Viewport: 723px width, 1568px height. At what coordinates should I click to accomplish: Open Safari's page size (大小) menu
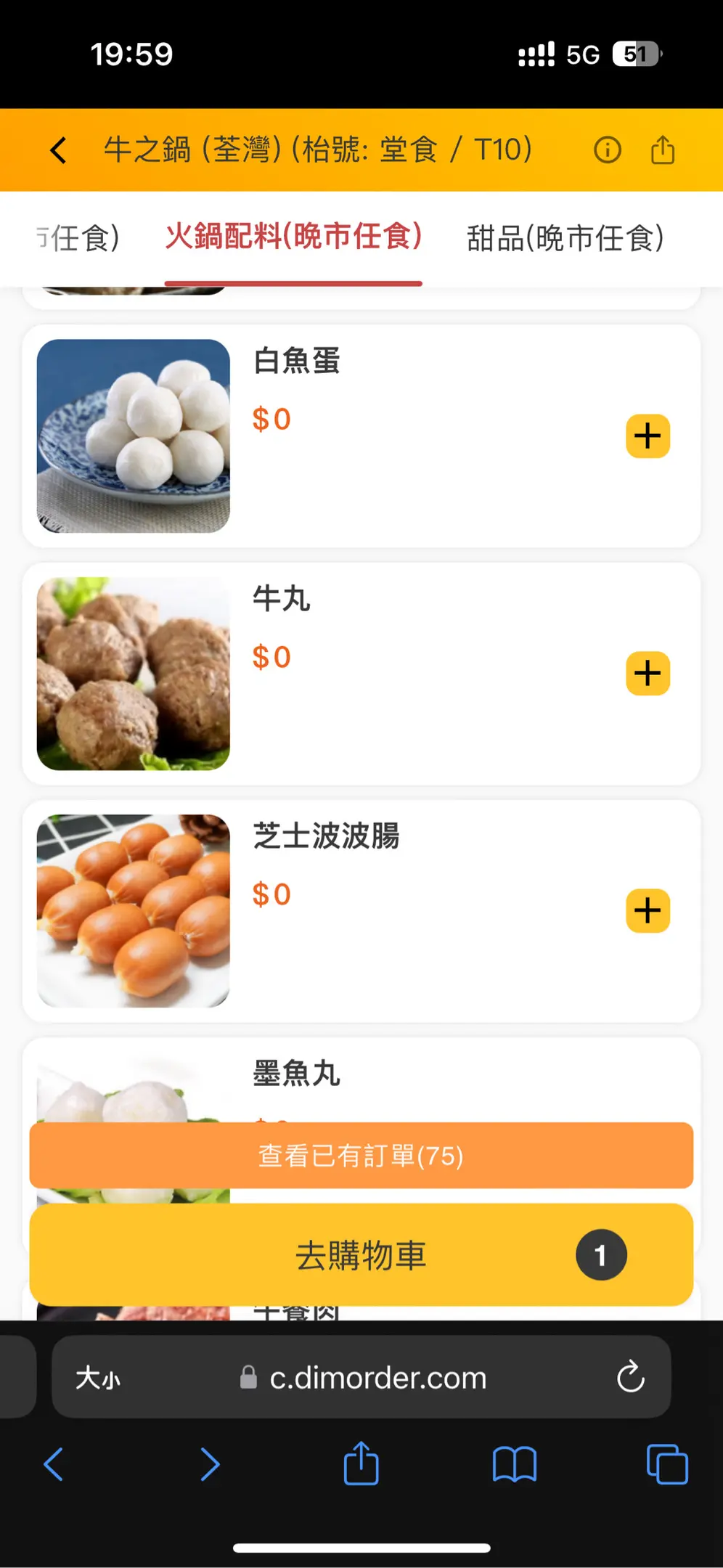click(99, 1377)
